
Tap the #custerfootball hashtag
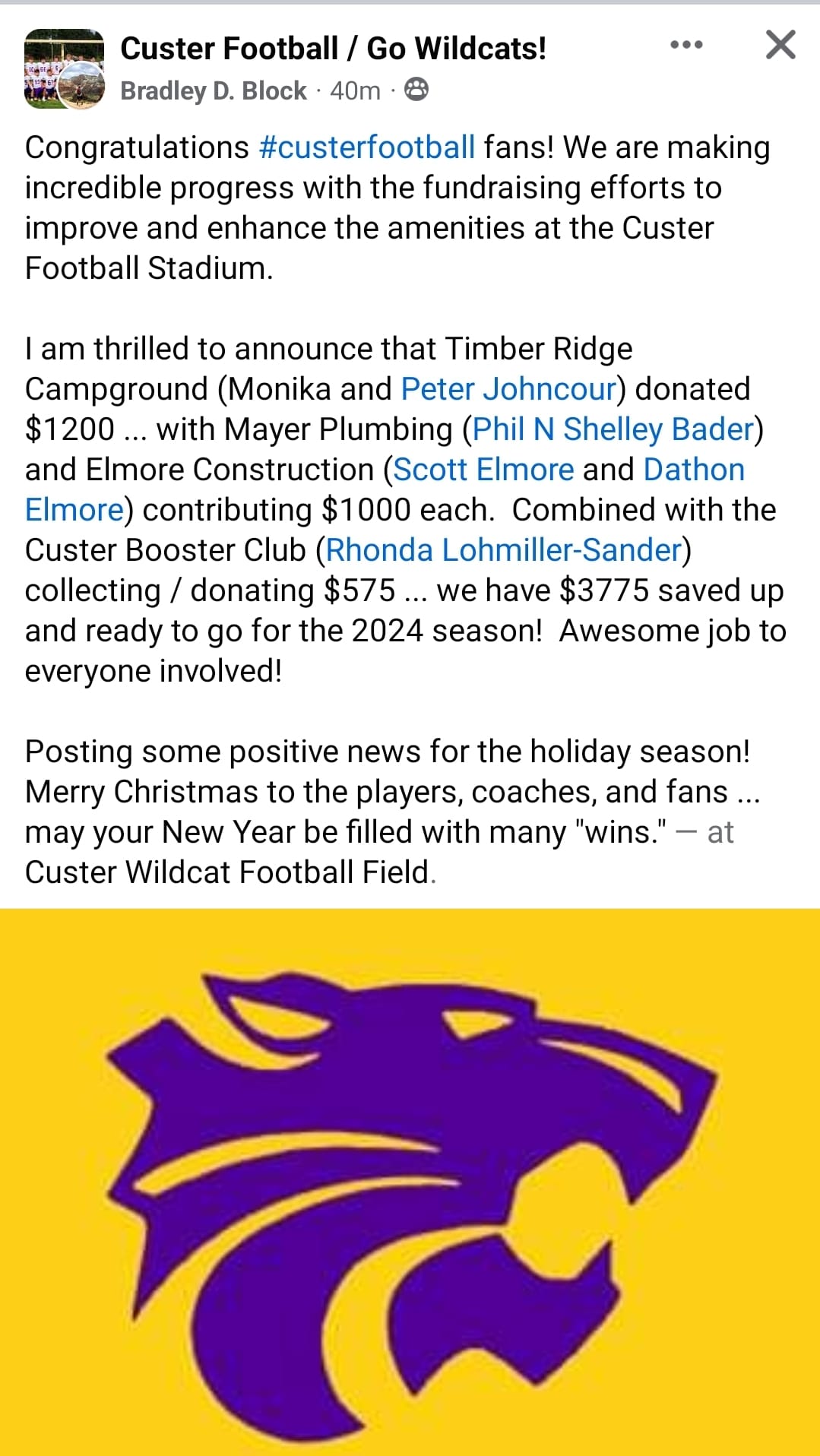366,147
